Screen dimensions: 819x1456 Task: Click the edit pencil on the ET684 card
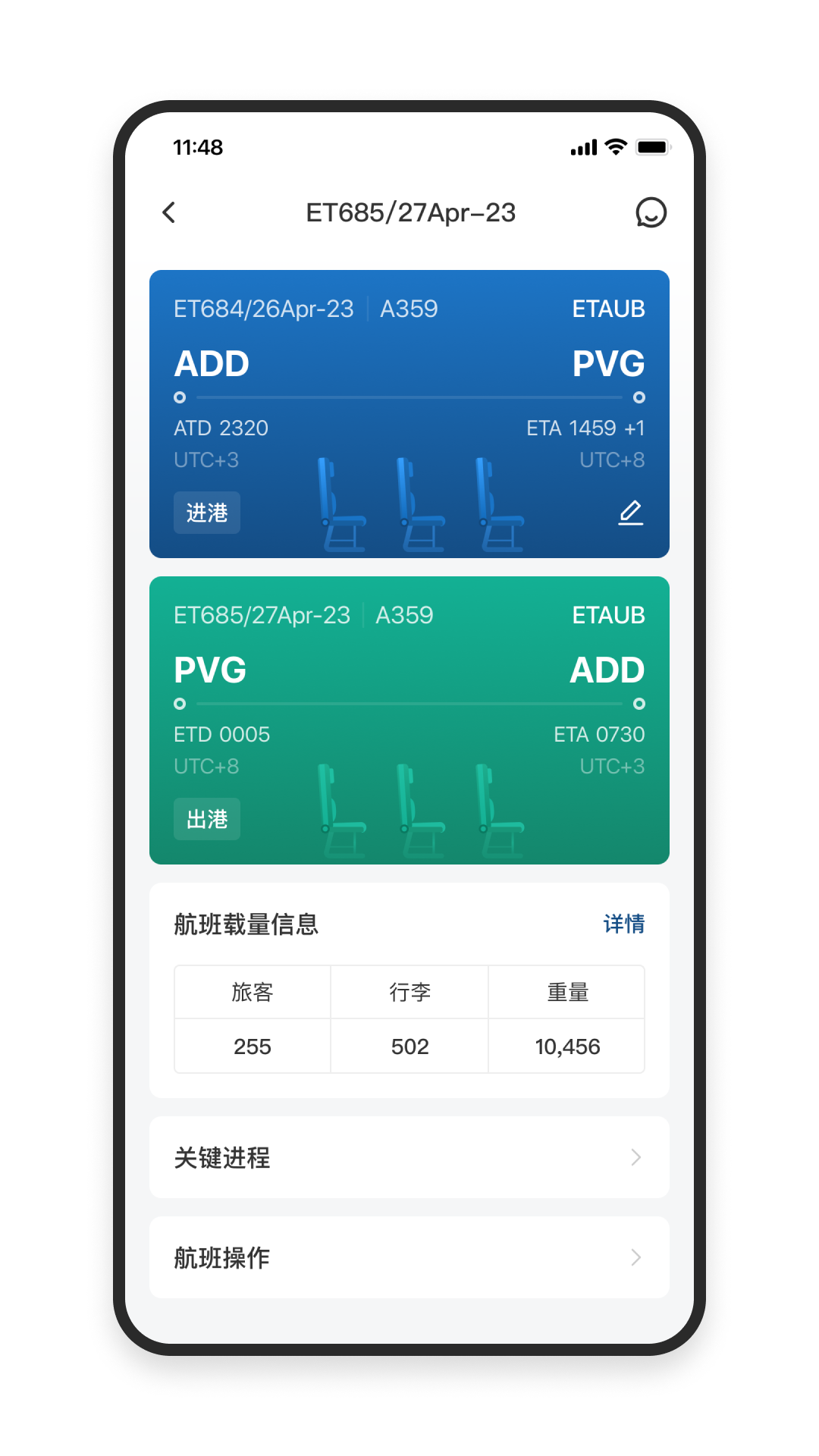coord(631,513)
